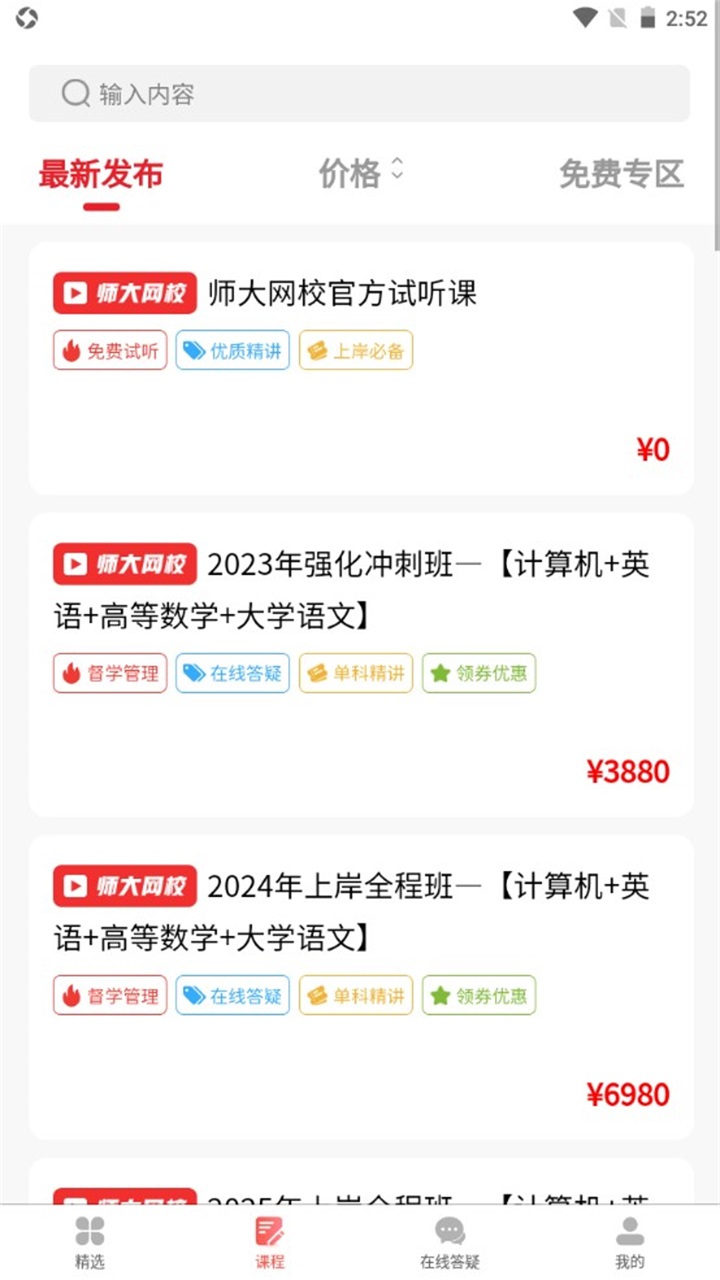Tap the 师大网校 logo on the trial course

[x=123, y=292]
